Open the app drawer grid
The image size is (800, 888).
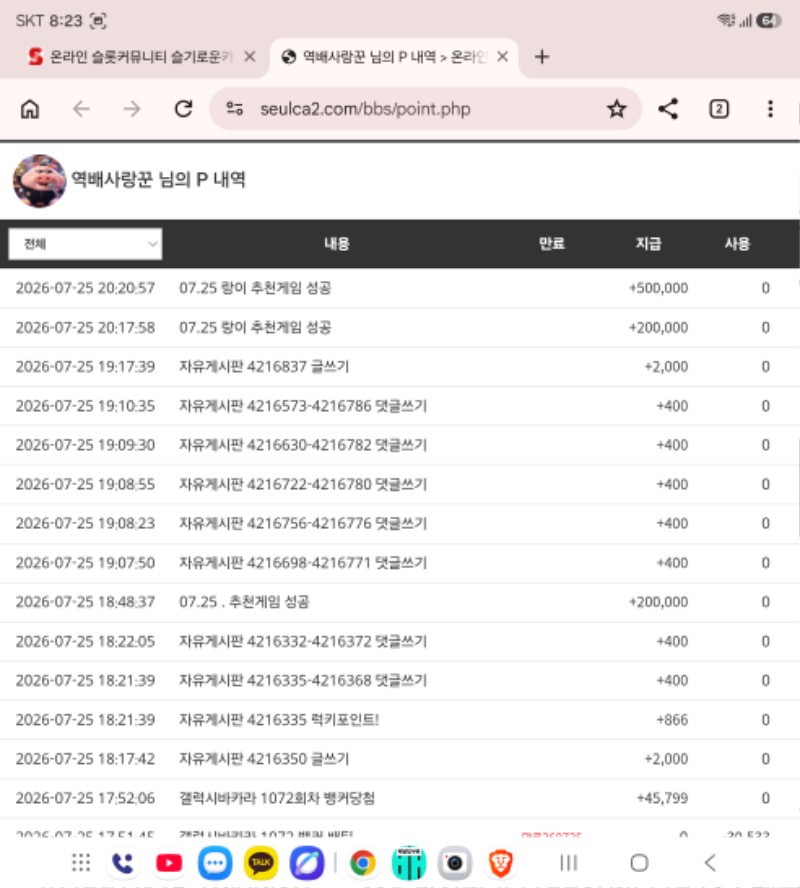coord(81,863)
